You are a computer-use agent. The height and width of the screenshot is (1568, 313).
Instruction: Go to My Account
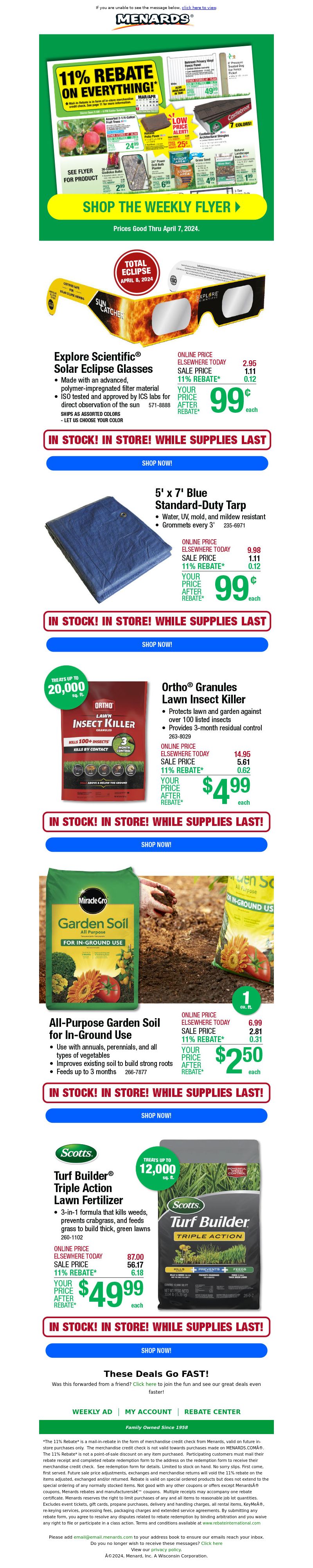tap(148, 1412)
